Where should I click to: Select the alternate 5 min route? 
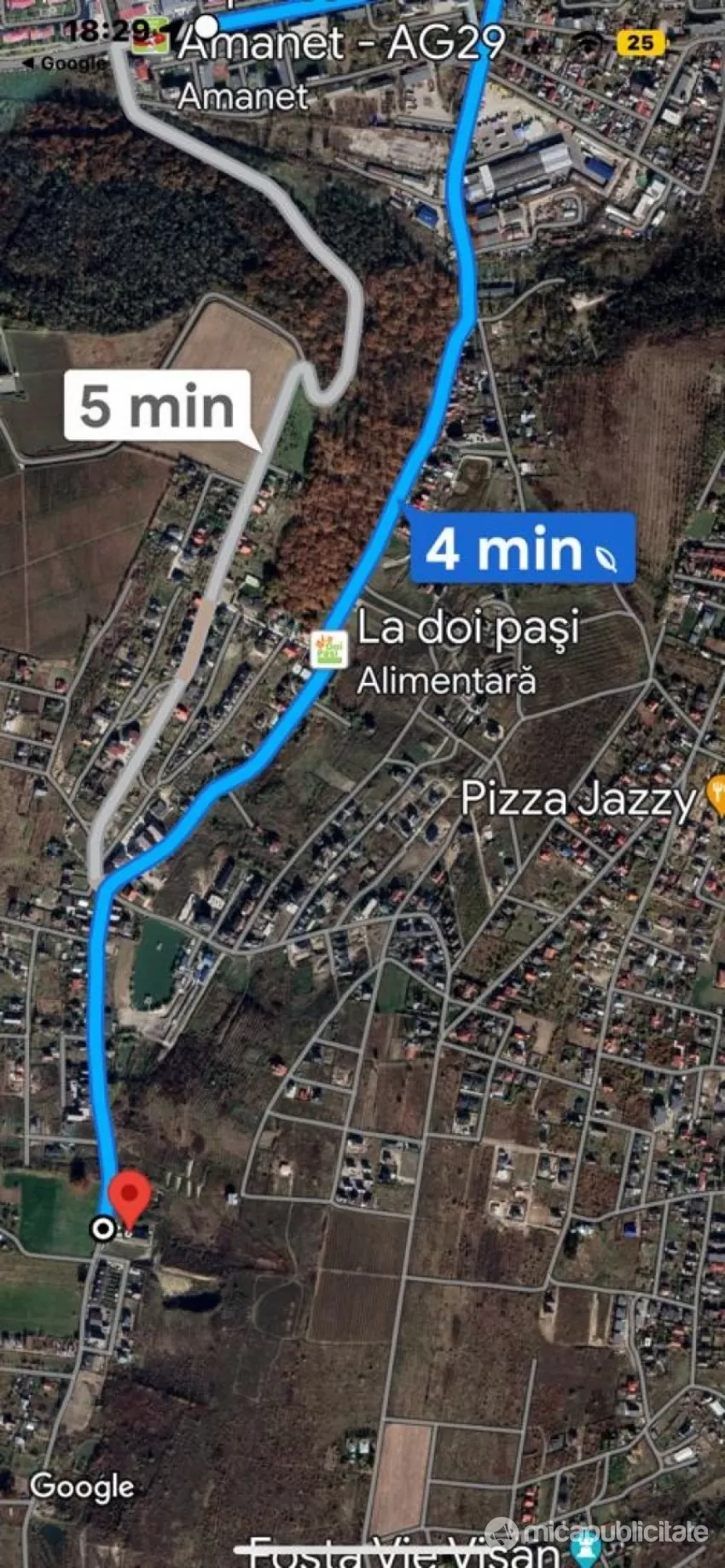point(157,406)
